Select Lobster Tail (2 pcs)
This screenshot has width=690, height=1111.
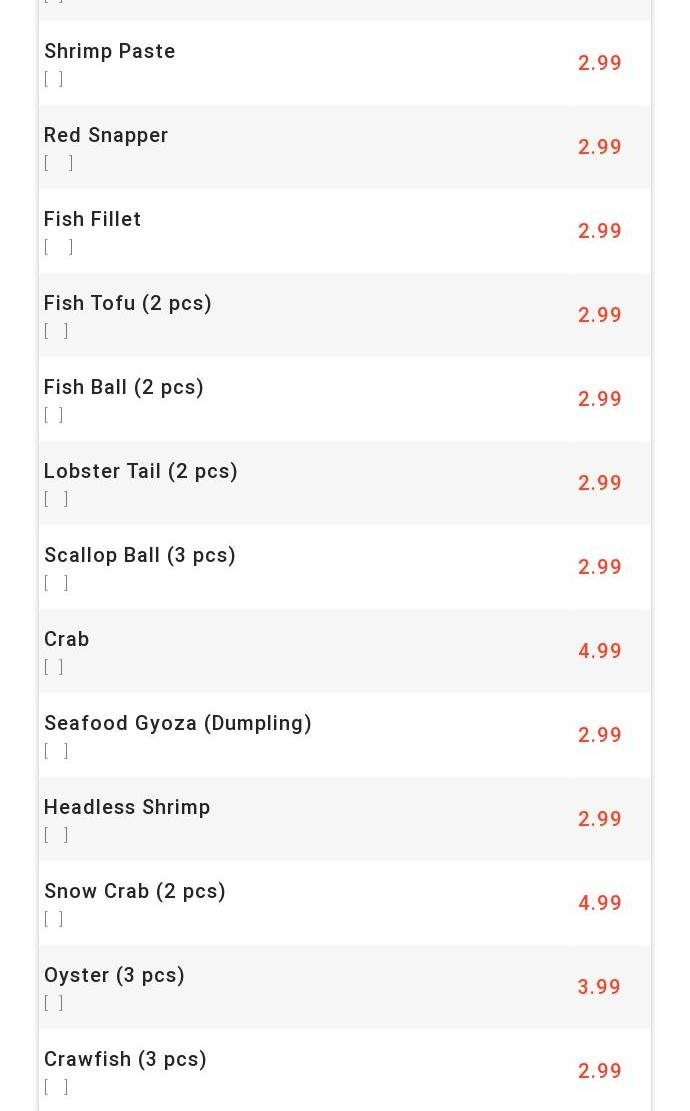click(141, 472)
